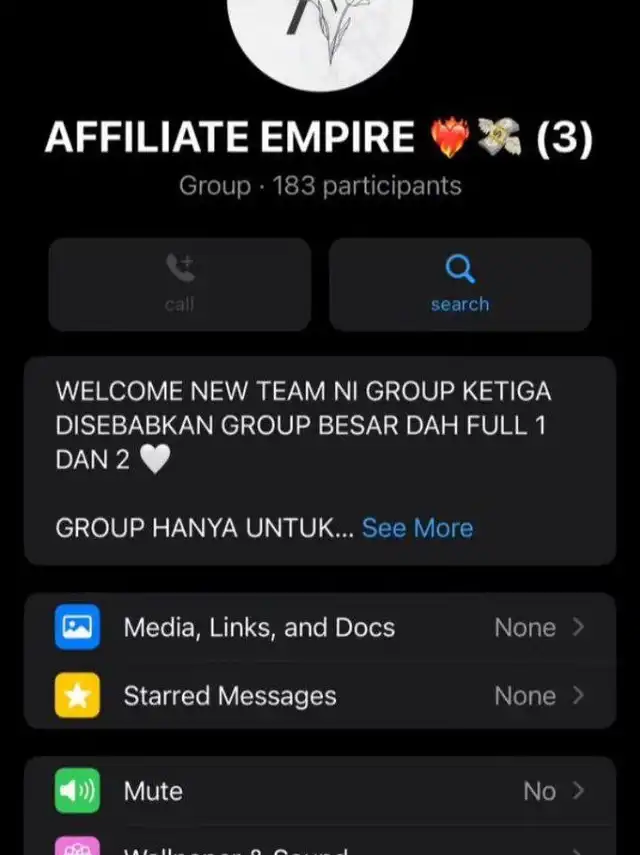
Task: Expand description with See More
Action: coord(417,528)
